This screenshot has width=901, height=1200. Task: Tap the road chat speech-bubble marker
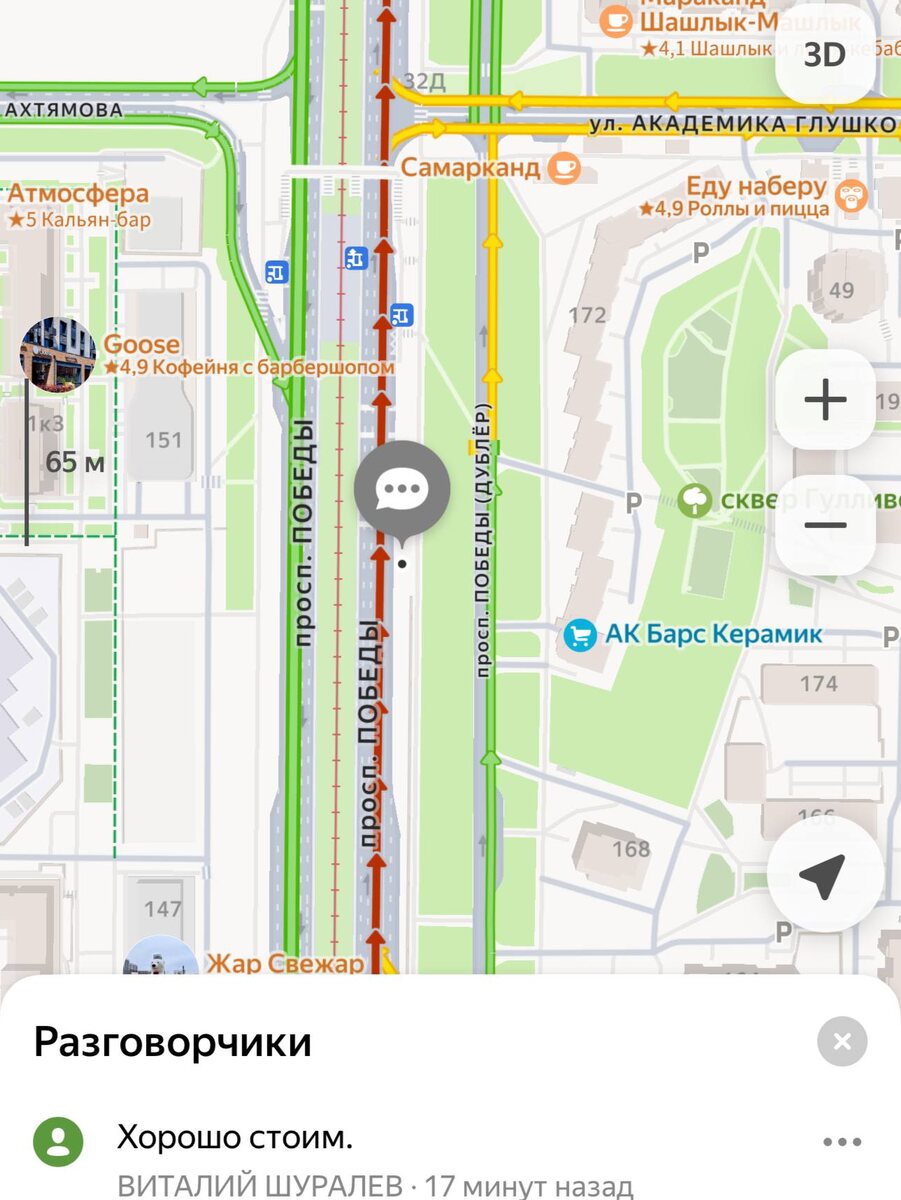point(402,489)
